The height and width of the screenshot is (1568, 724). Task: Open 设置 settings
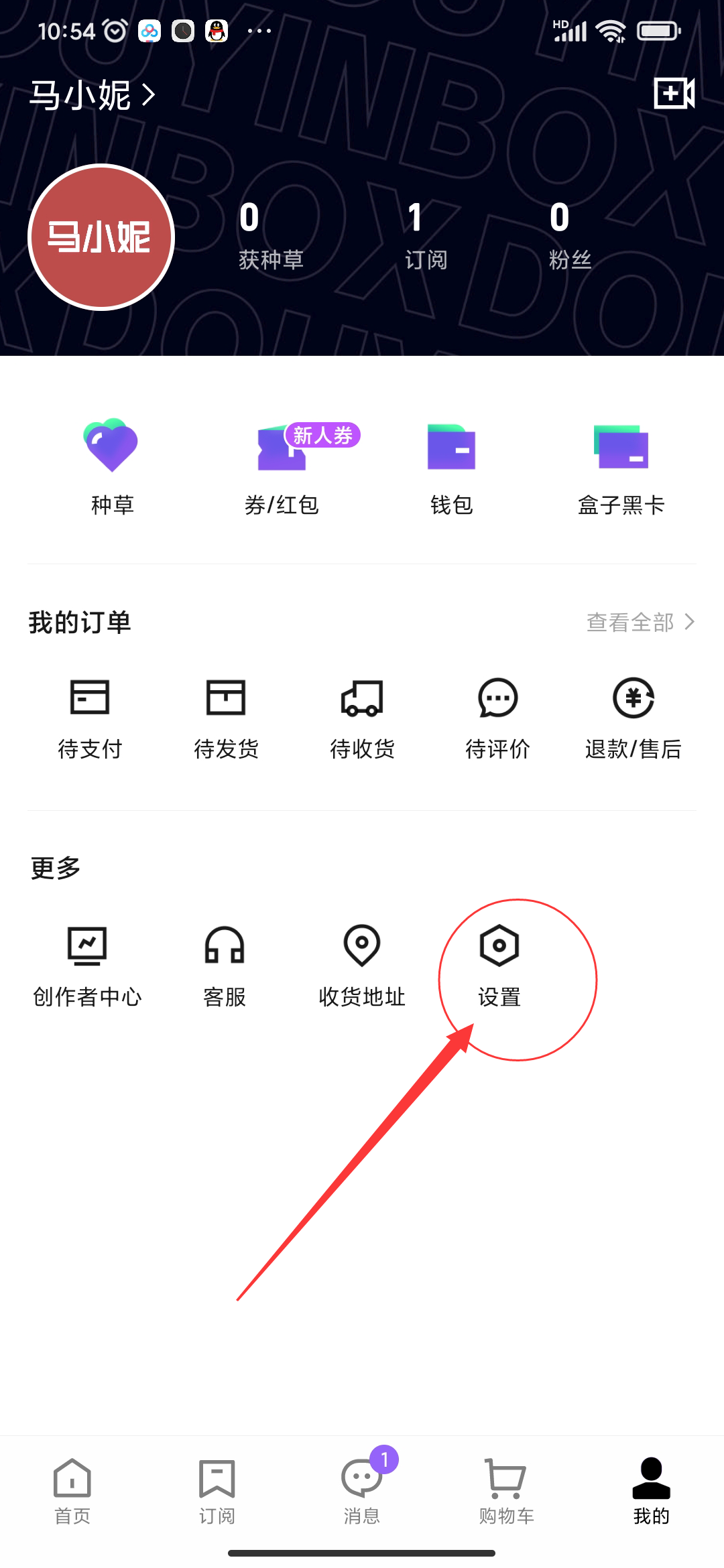pyautogui.click(x=499, y=966)
